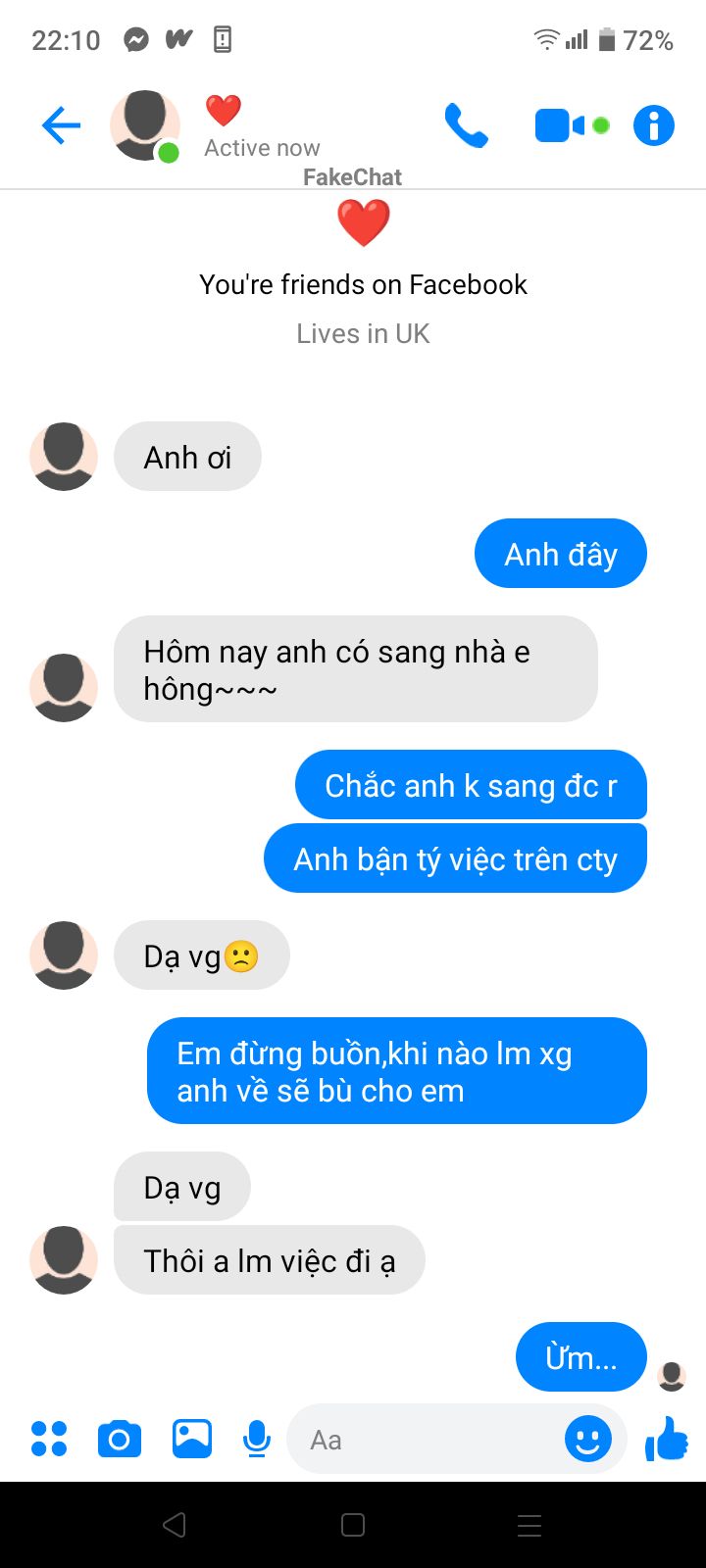Go to home screen
Screen dimensions: 706x1568
[x=353, y=1525]
